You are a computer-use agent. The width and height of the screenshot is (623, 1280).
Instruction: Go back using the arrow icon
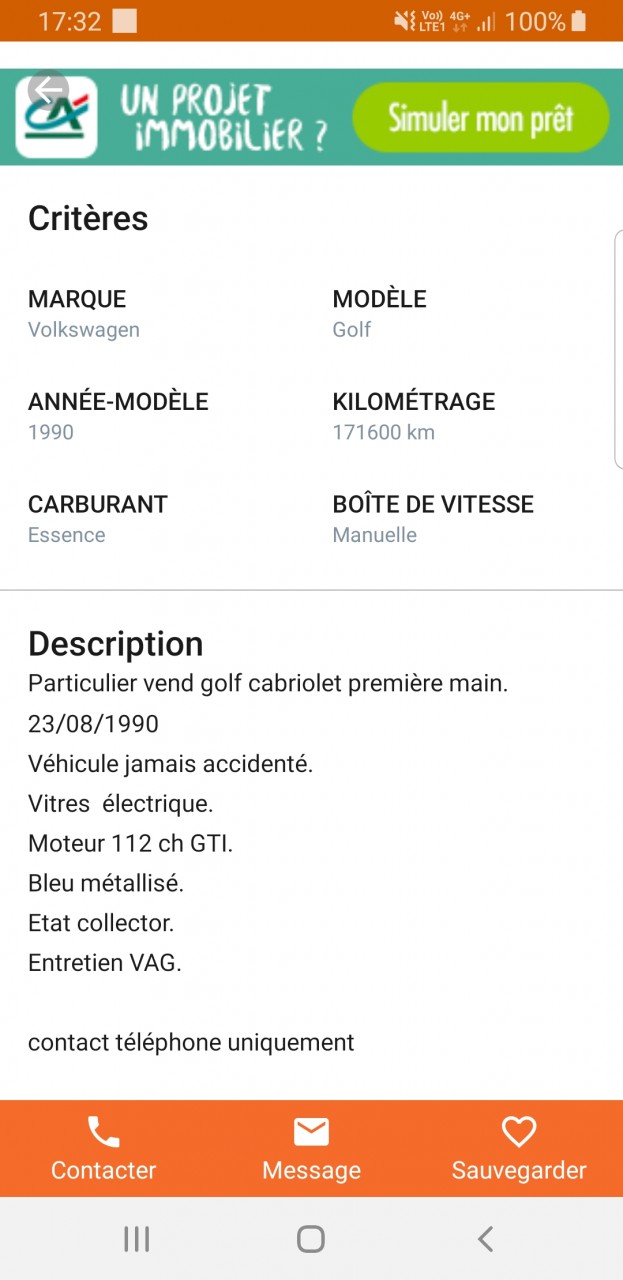pyautogui.click(x=47, y=92)
